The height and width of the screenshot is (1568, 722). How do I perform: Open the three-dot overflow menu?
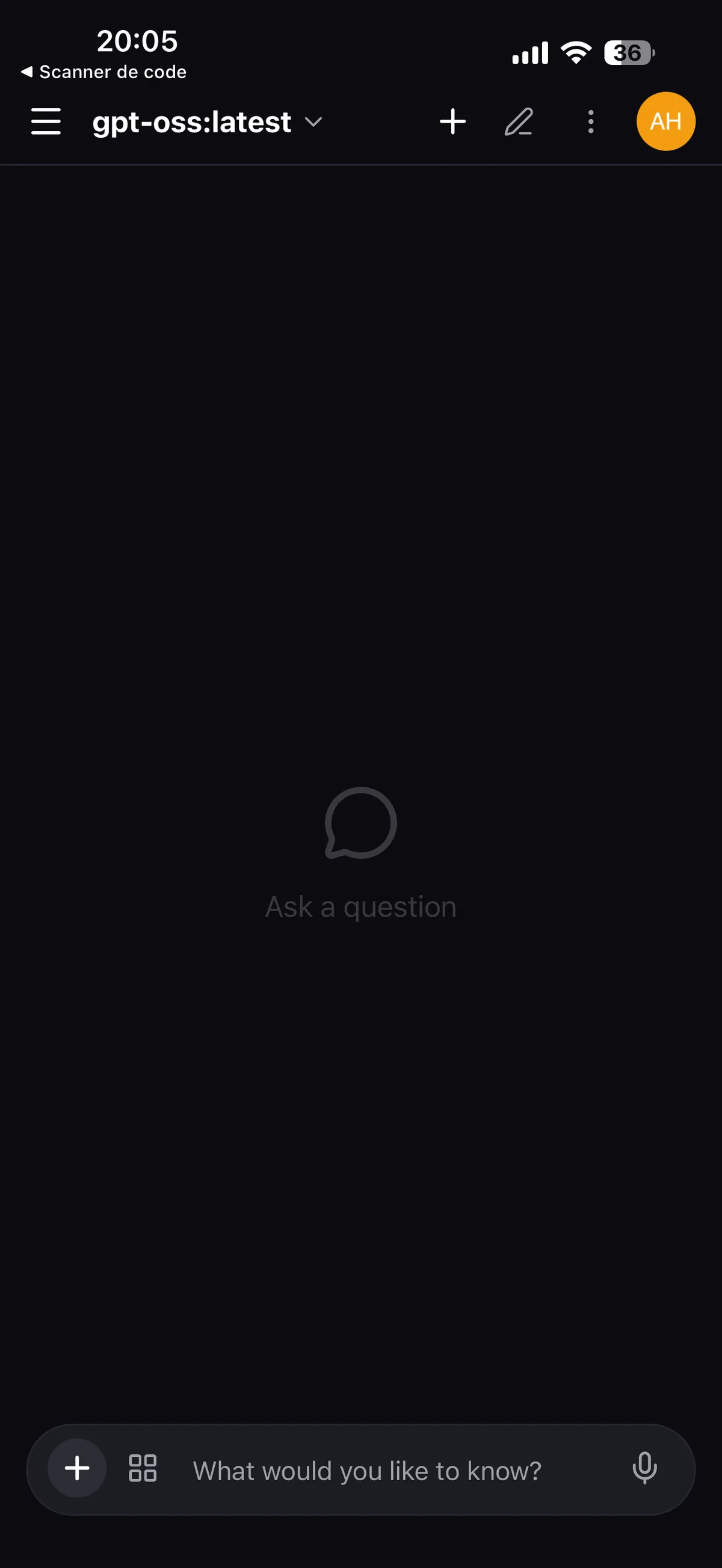[x=590, y=121]
